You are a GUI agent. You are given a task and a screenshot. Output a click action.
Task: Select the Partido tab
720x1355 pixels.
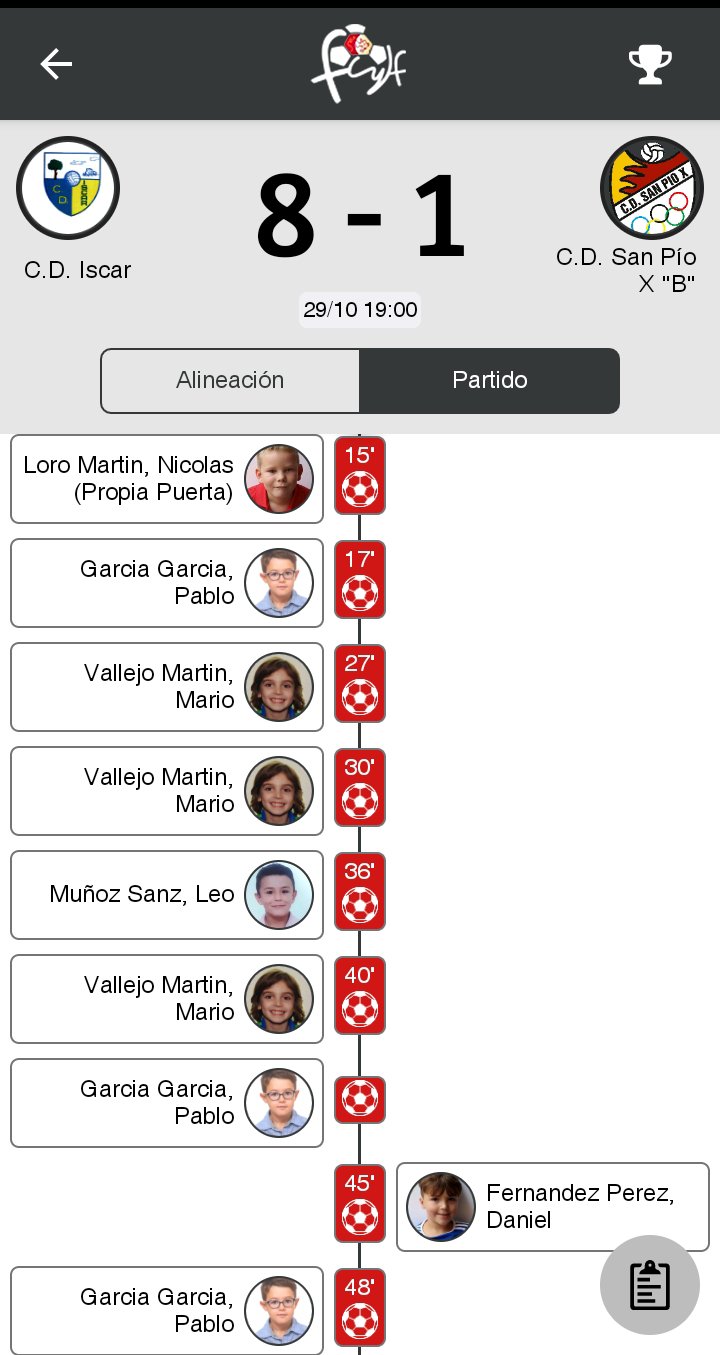pyautogui.click(x=490, y=380)
